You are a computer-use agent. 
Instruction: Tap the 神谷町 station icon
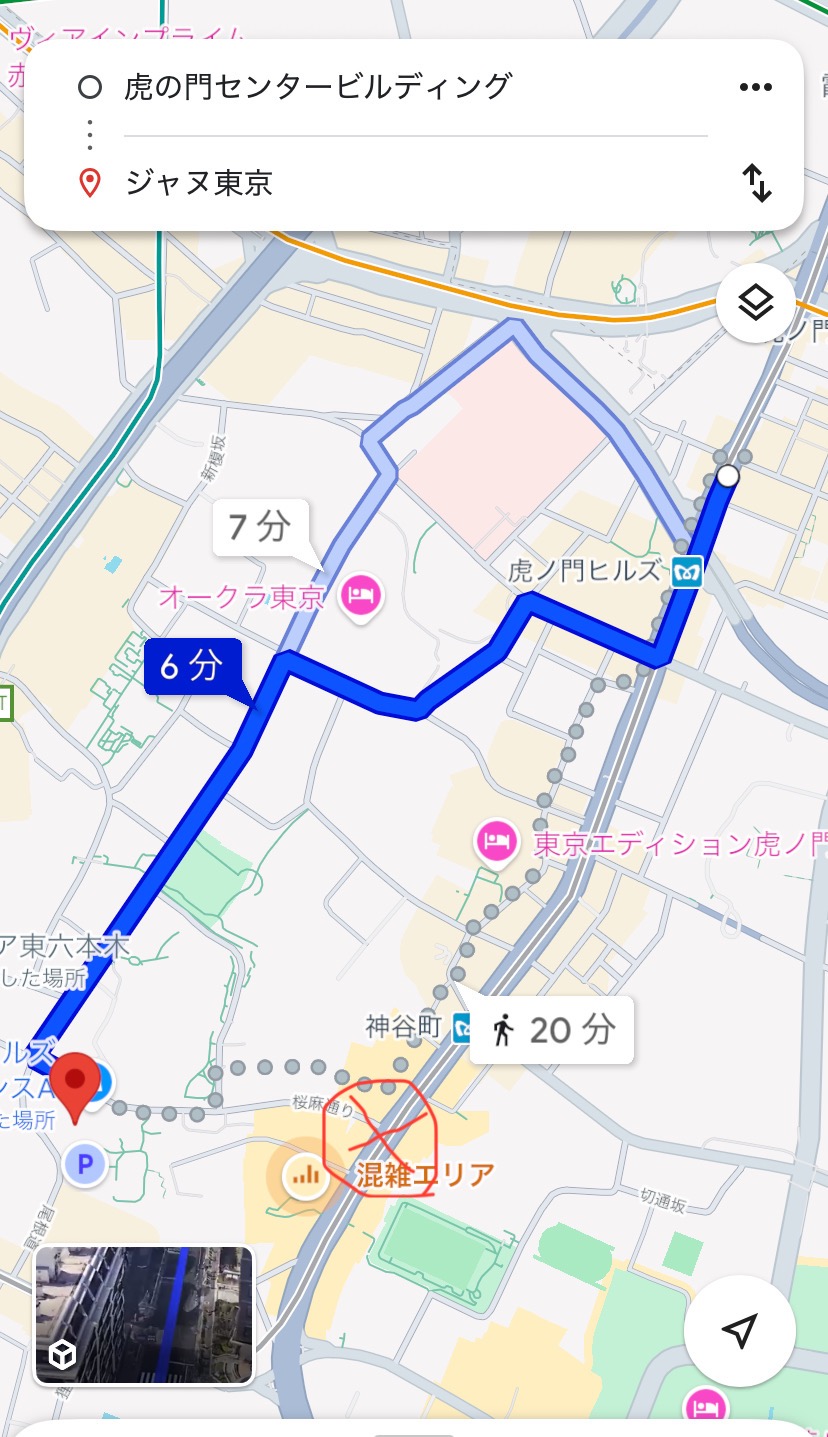[461, 1027]
